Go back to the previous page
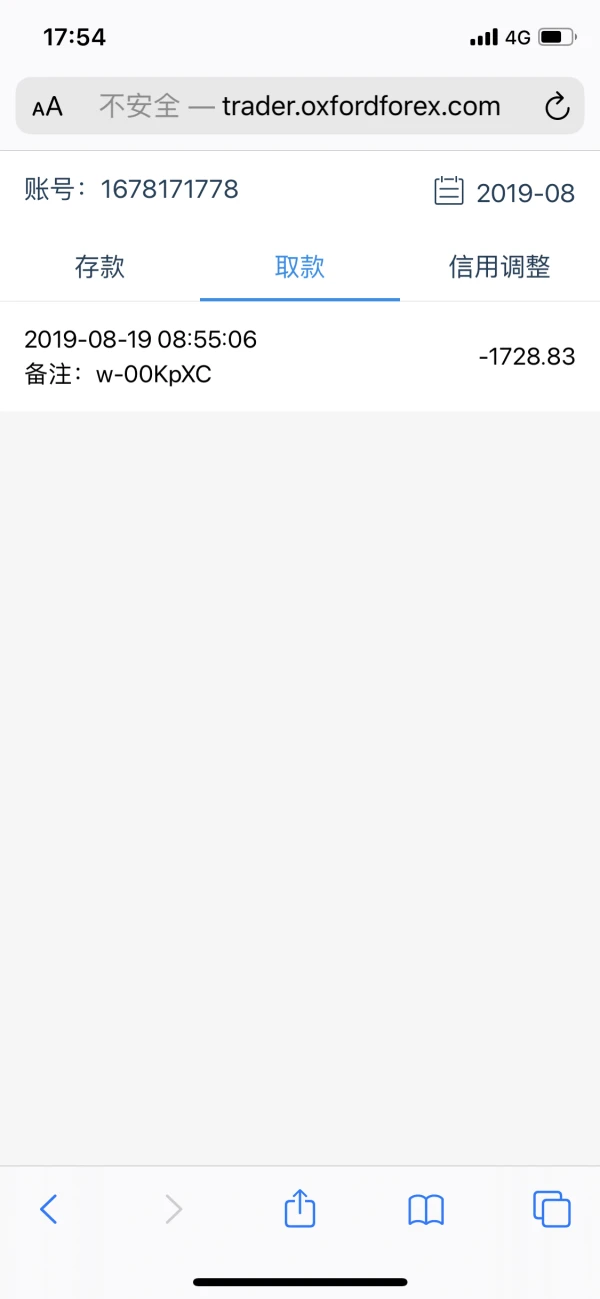 [x=48, y=1210]
